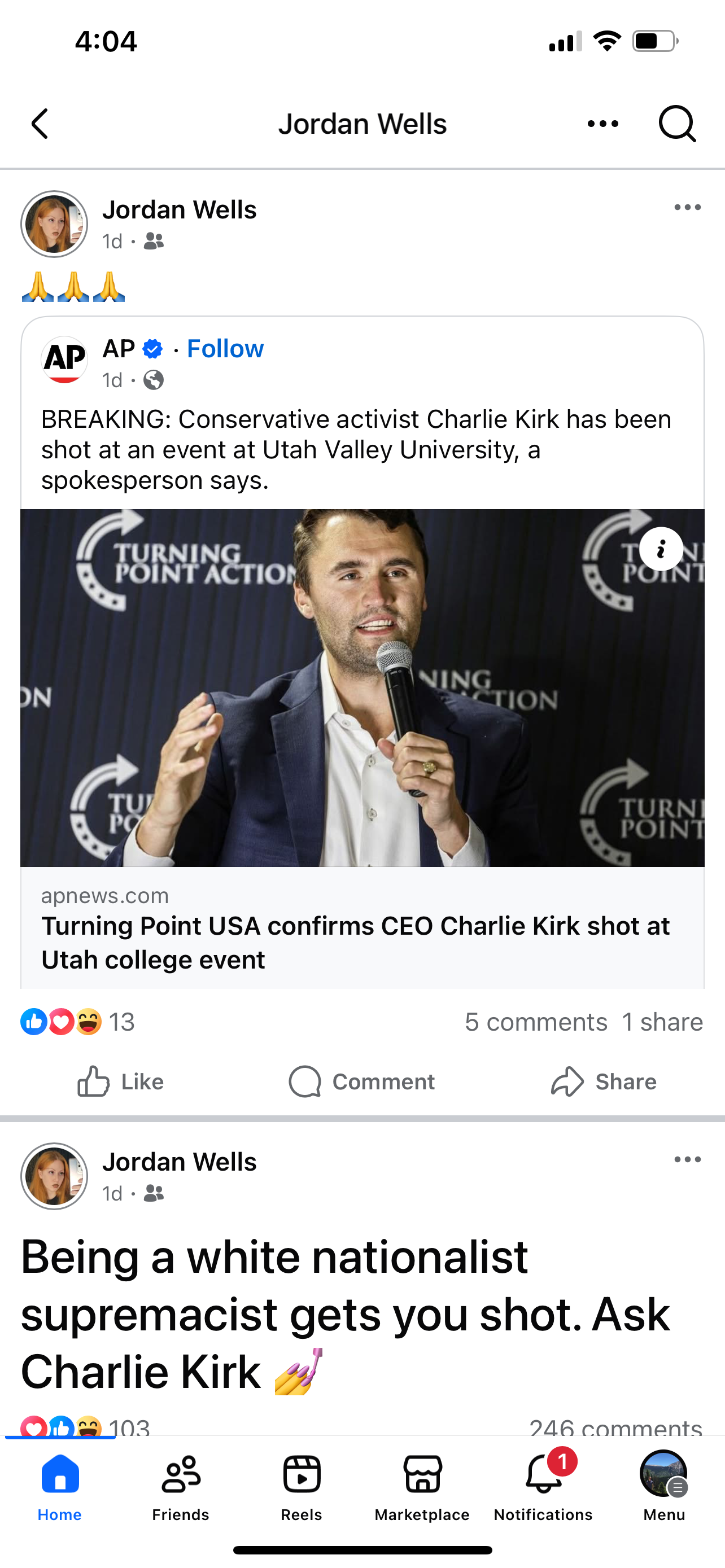See who reacted with 13 reactions
The image size is (725, 1568).
tap(77, 1022)
